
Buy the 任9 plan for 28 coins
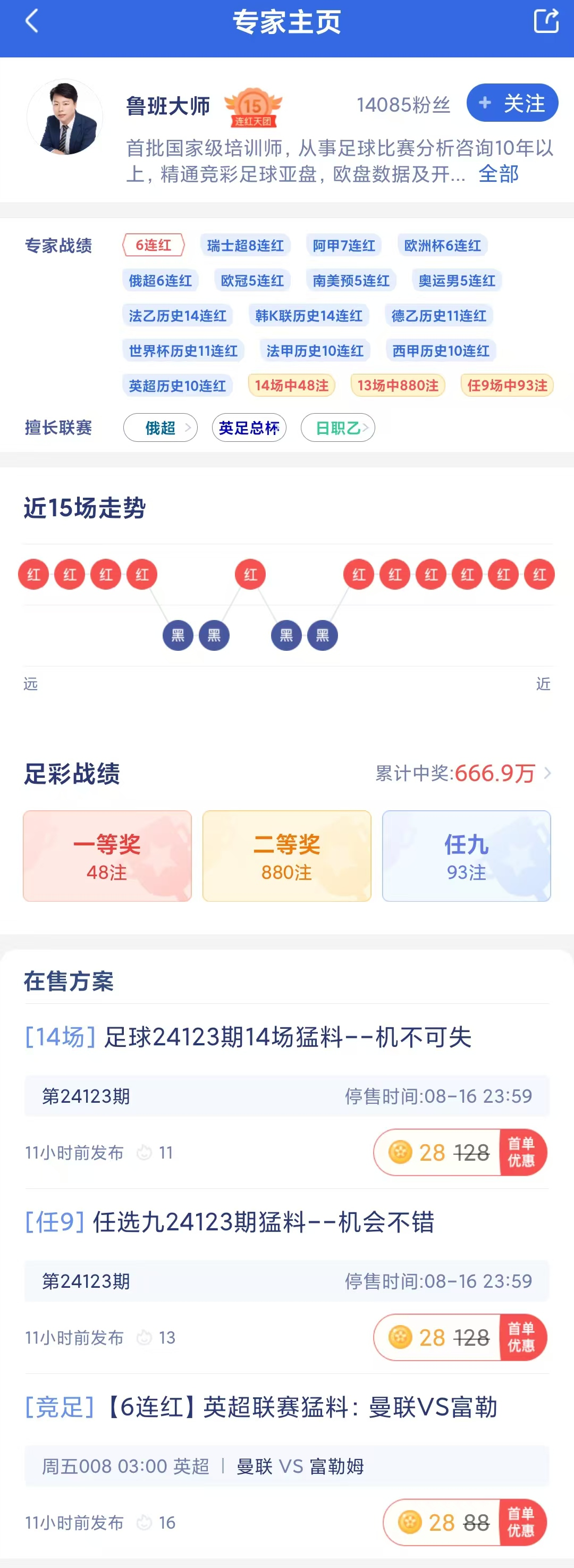point(460,1337)
